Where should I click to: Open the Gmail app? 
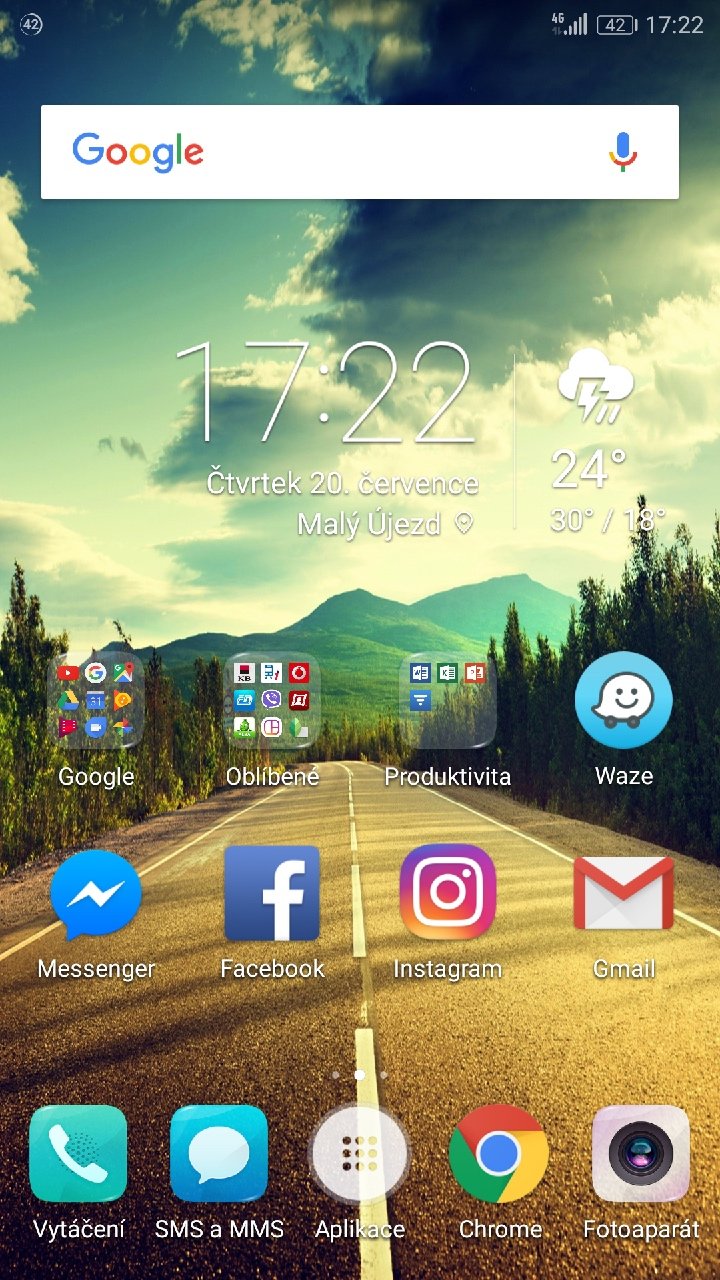pyautogui.click(x=623, y=893)
